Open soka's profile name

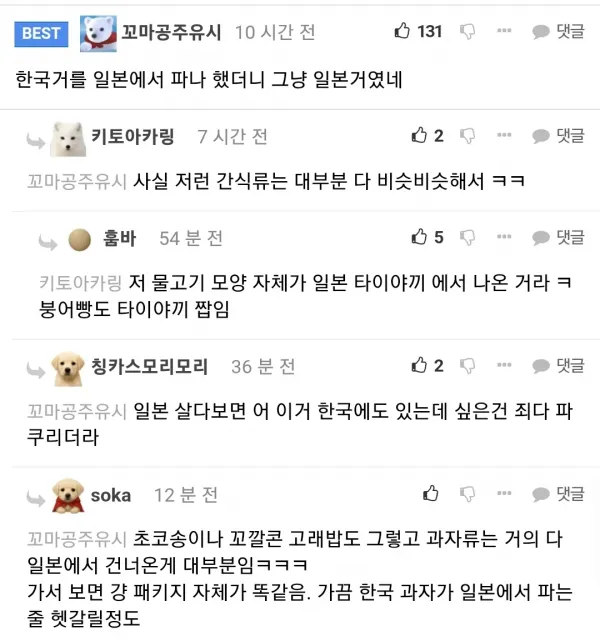click(111, 494)
